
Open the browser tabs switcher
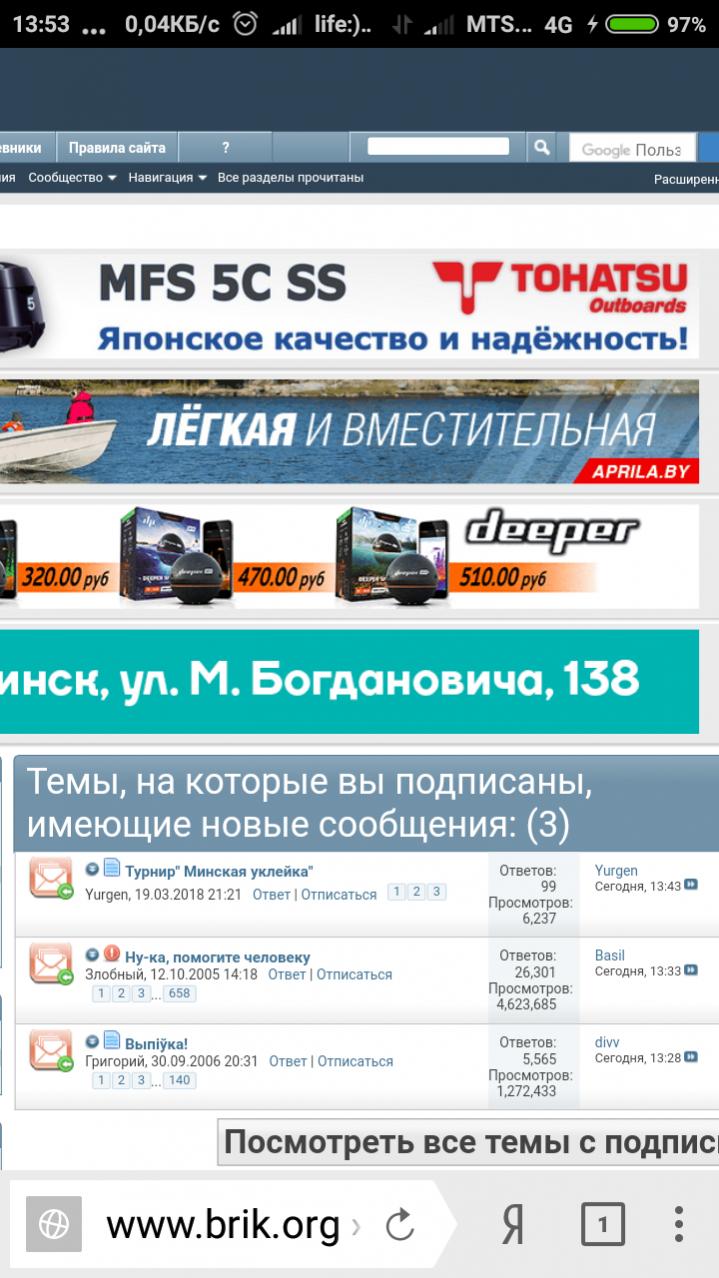pyautogui.click(x=602, y=1224)
